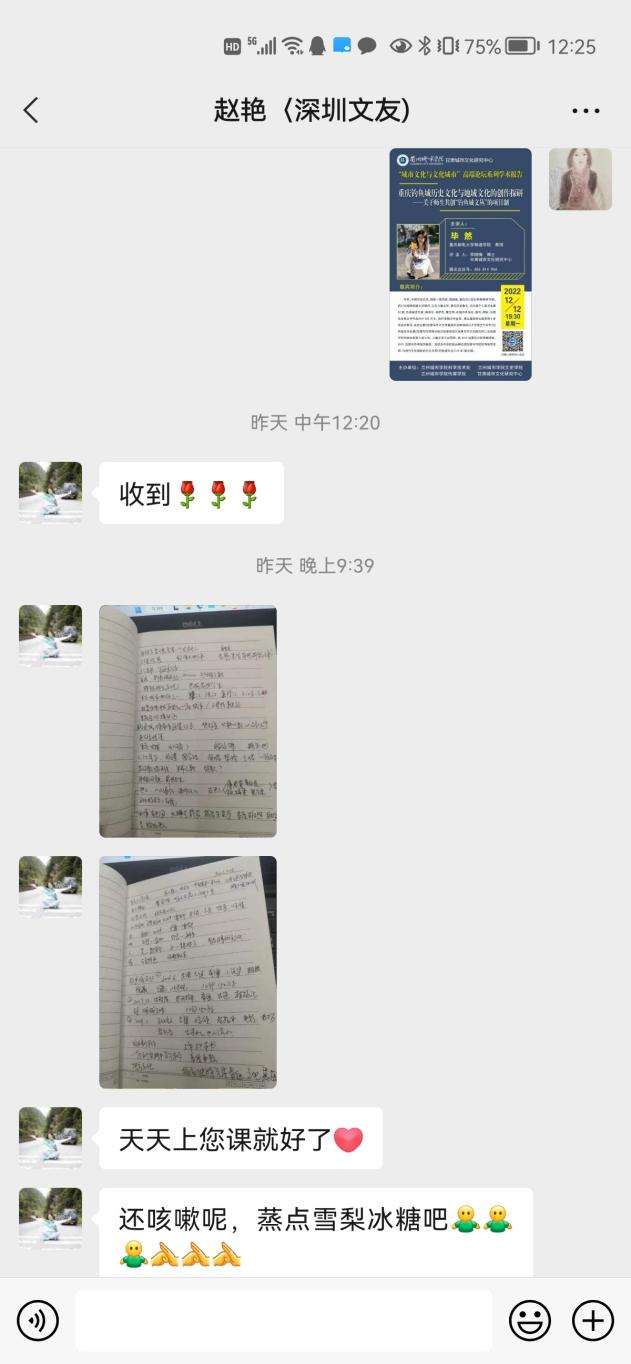Focus the message text field
Screen dimensions: 631x1364
click(283, 1321)
